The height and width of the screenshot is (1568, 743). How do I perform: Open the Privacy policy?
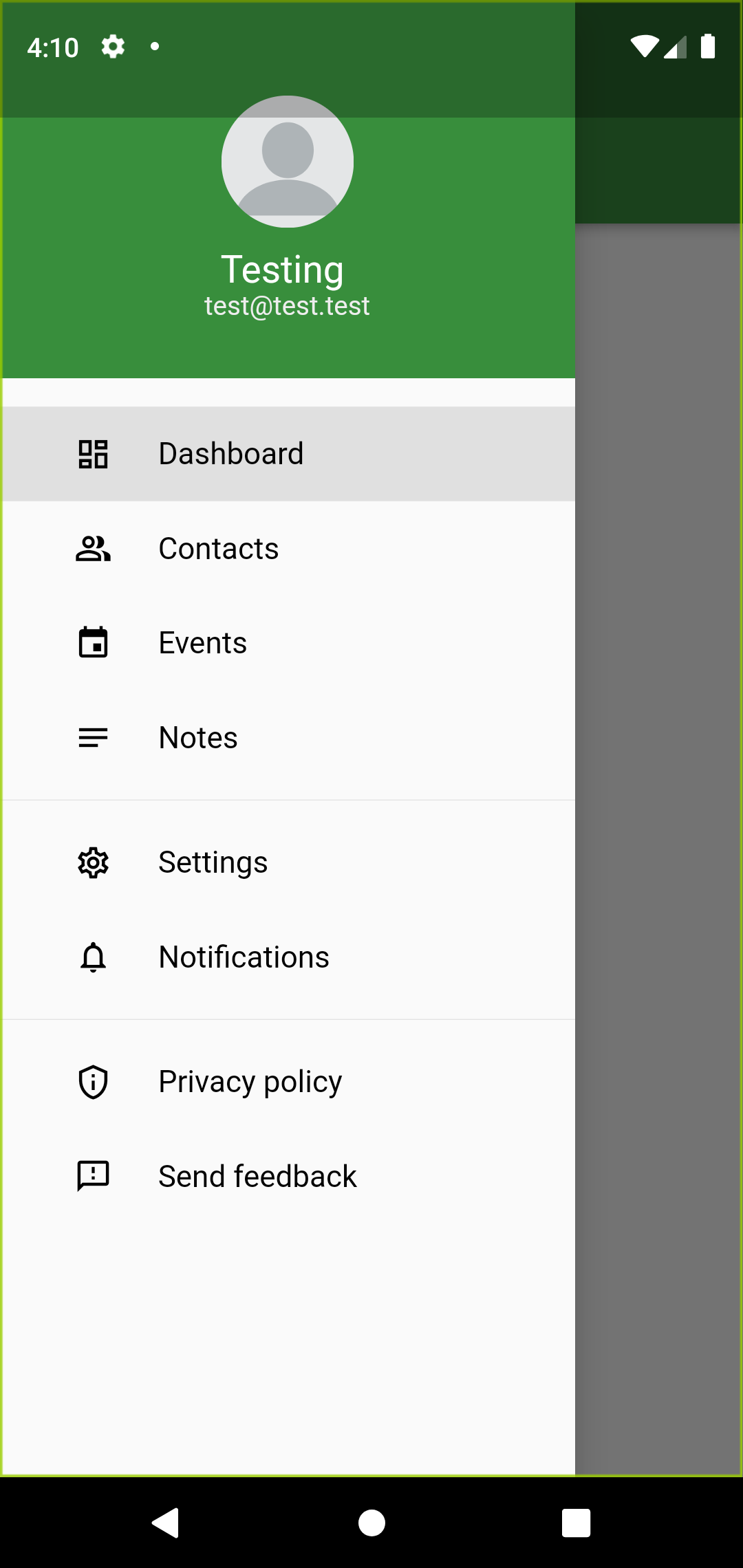tap(288, 1082)
